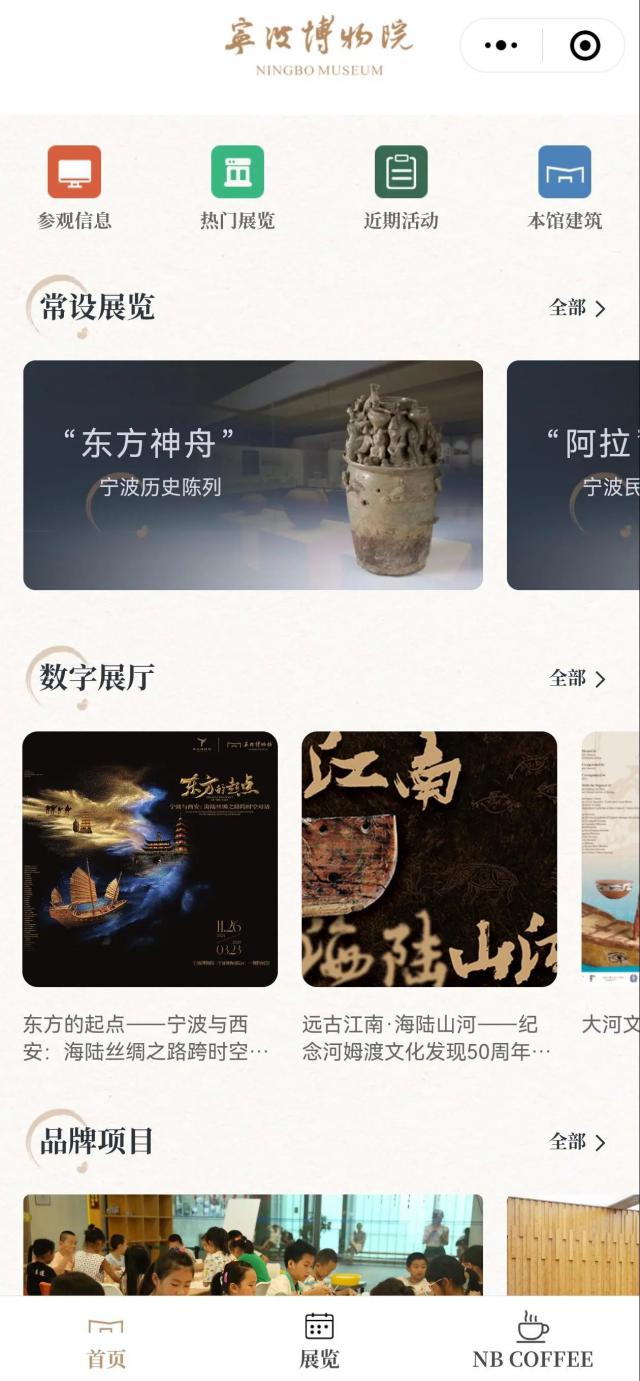The height and width of the screenshot is (1381, 640).
Task: View all 常设展览
Action: click(x=578, y=308)
